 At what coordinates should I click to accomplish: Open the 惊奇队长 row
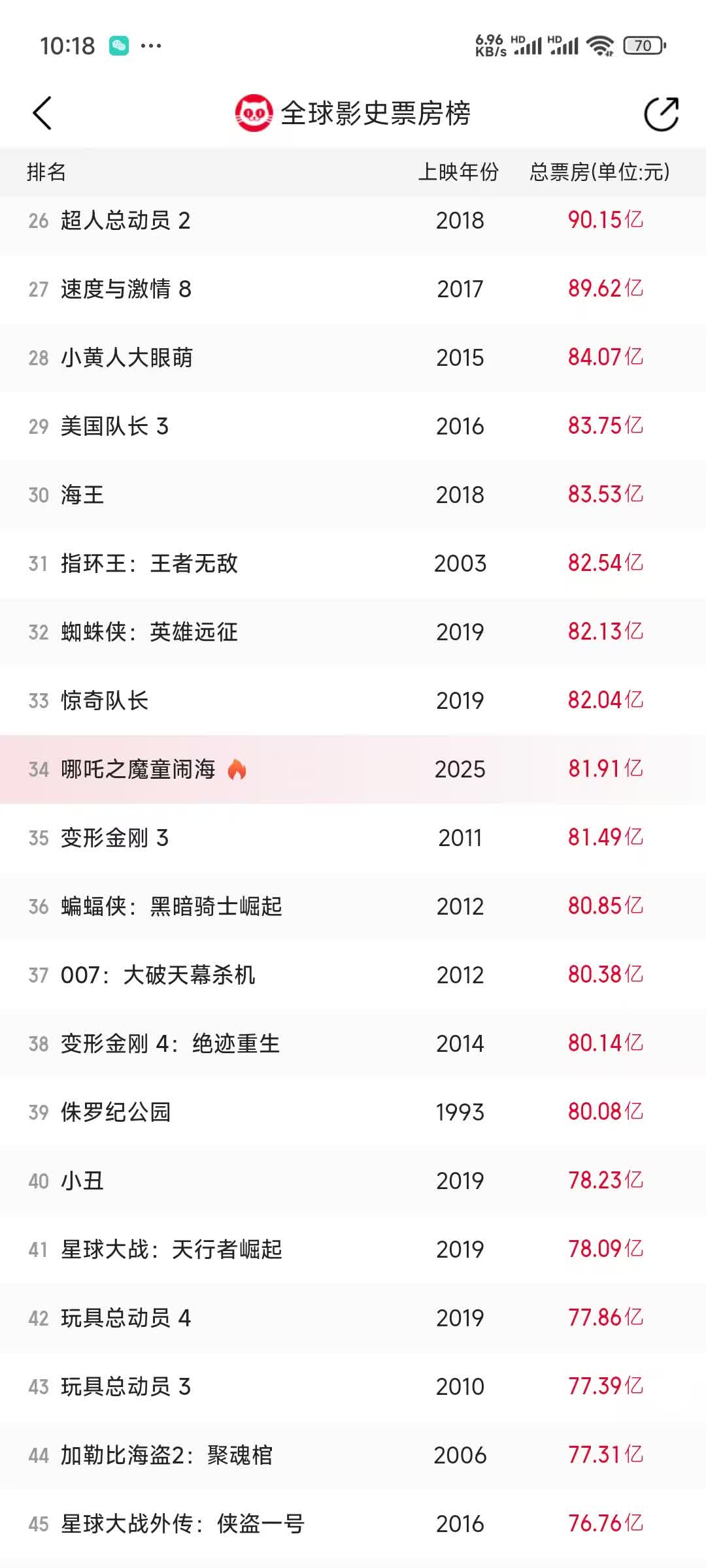tap(353, 700)
